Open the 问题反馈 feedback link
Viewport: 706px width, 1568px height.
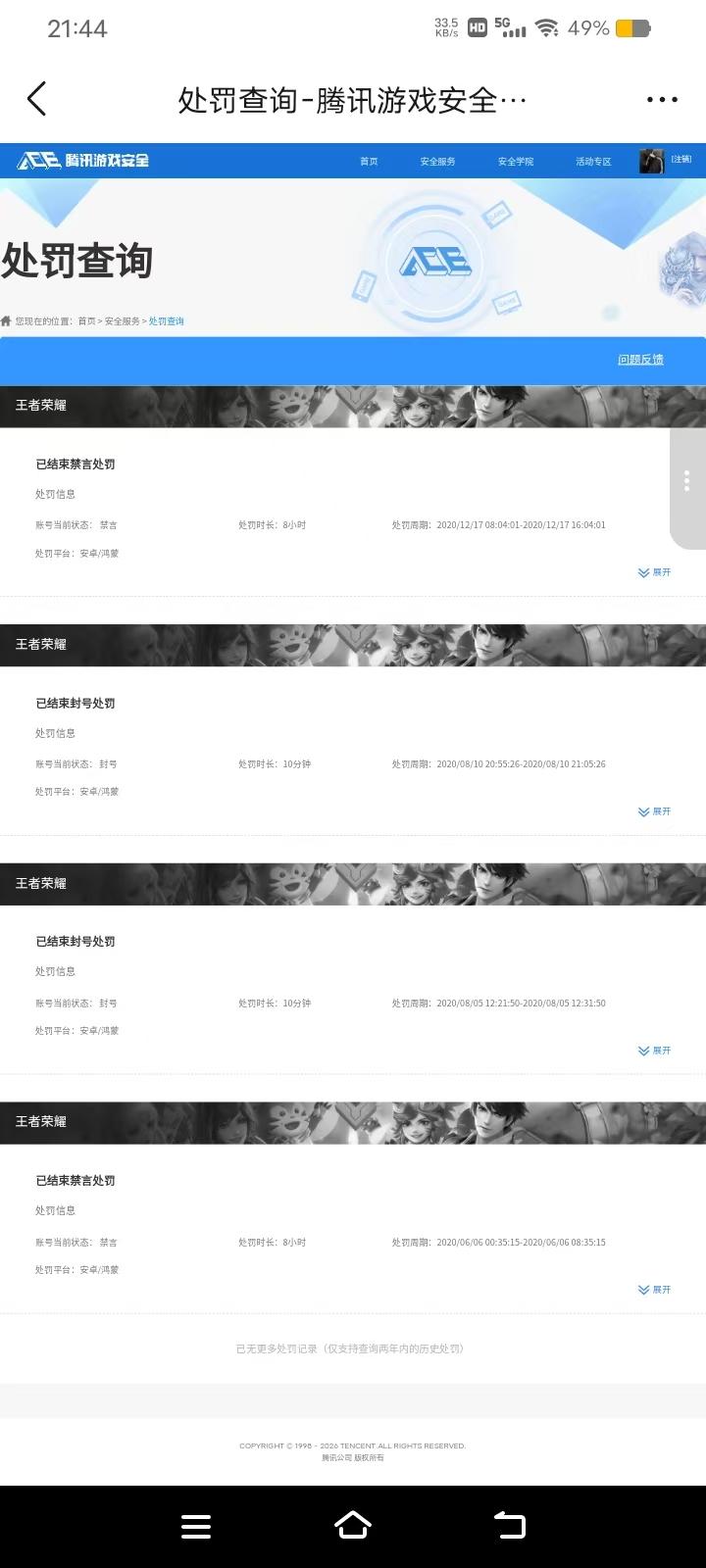click(x=640, y=360)
